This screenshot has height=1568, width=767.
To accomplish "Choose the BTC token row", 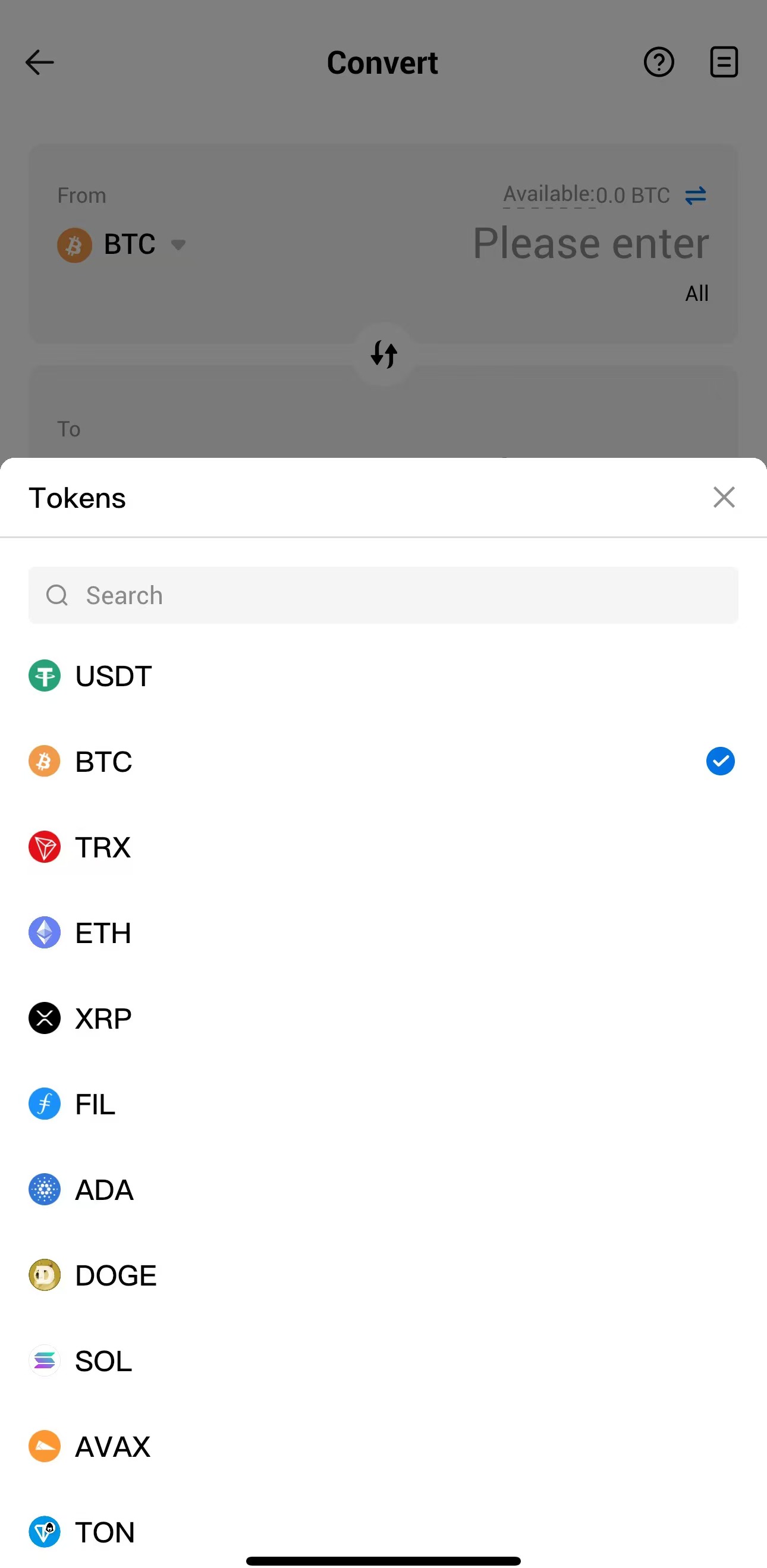I will (x=383, y=762).
